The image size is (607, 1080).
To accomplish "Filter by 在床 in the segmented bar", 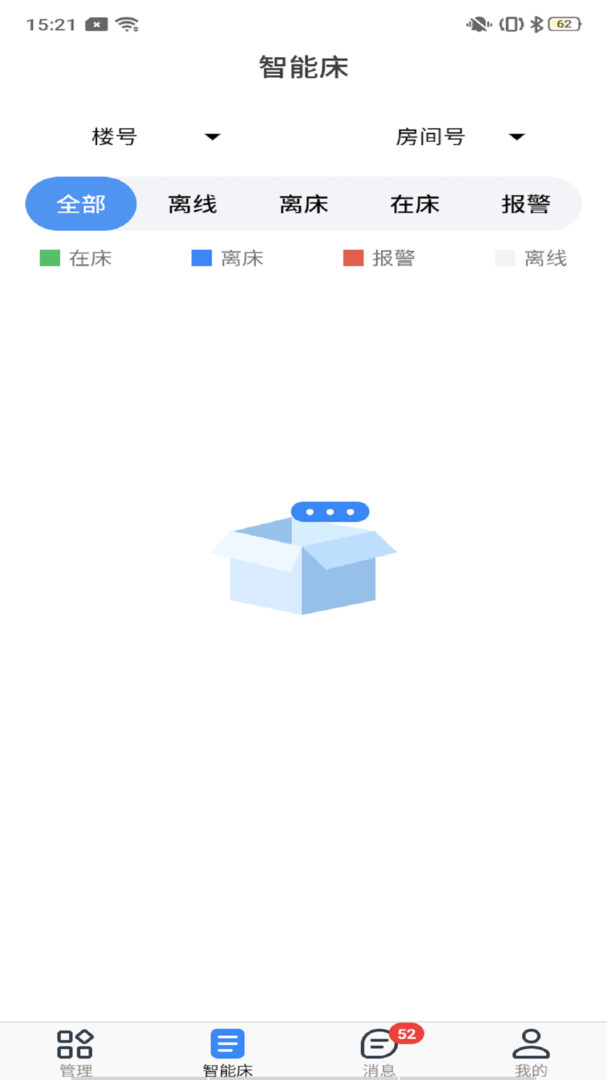I will [415, 204].
